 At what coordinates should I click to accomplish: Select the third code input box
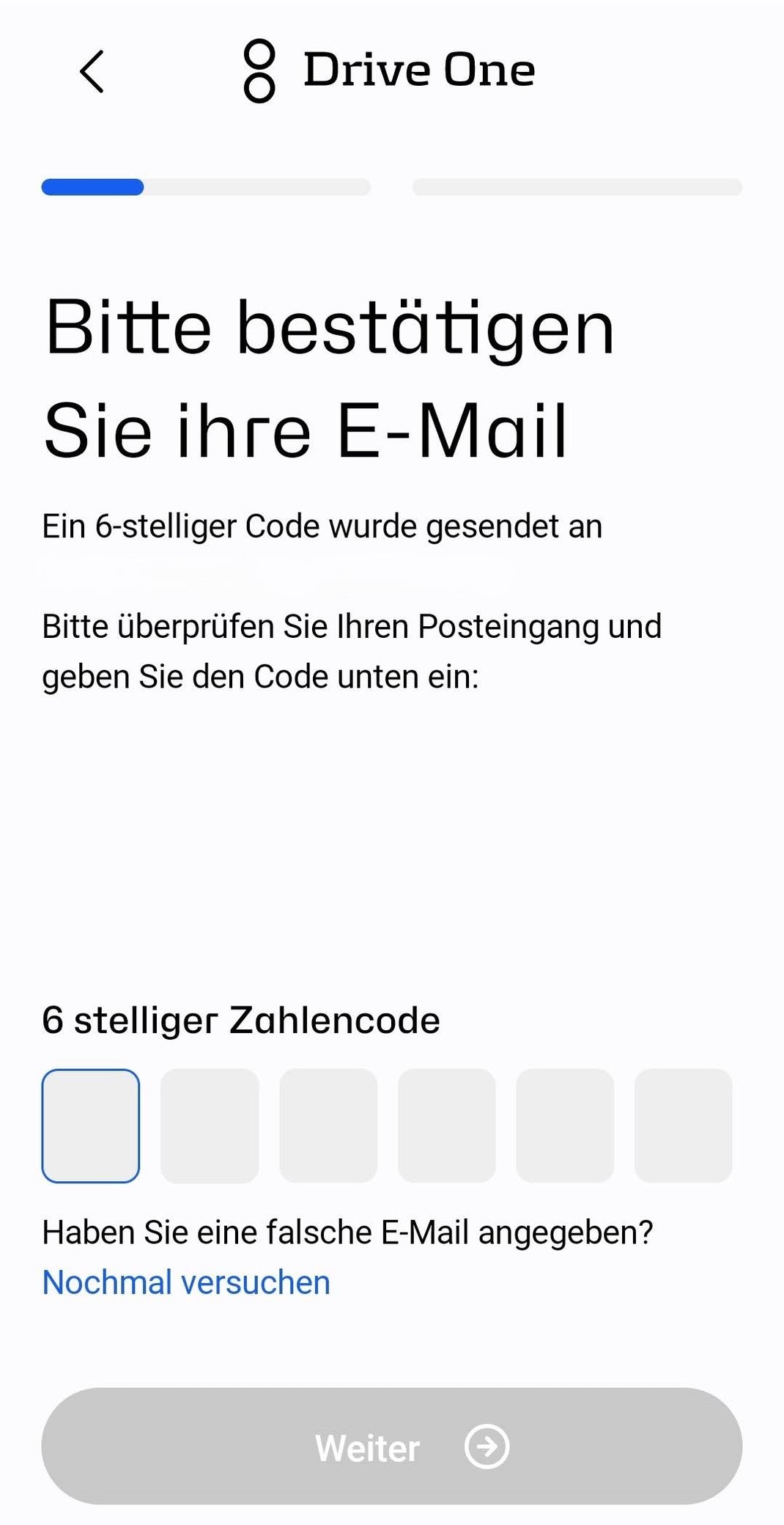pos(328,1127)
